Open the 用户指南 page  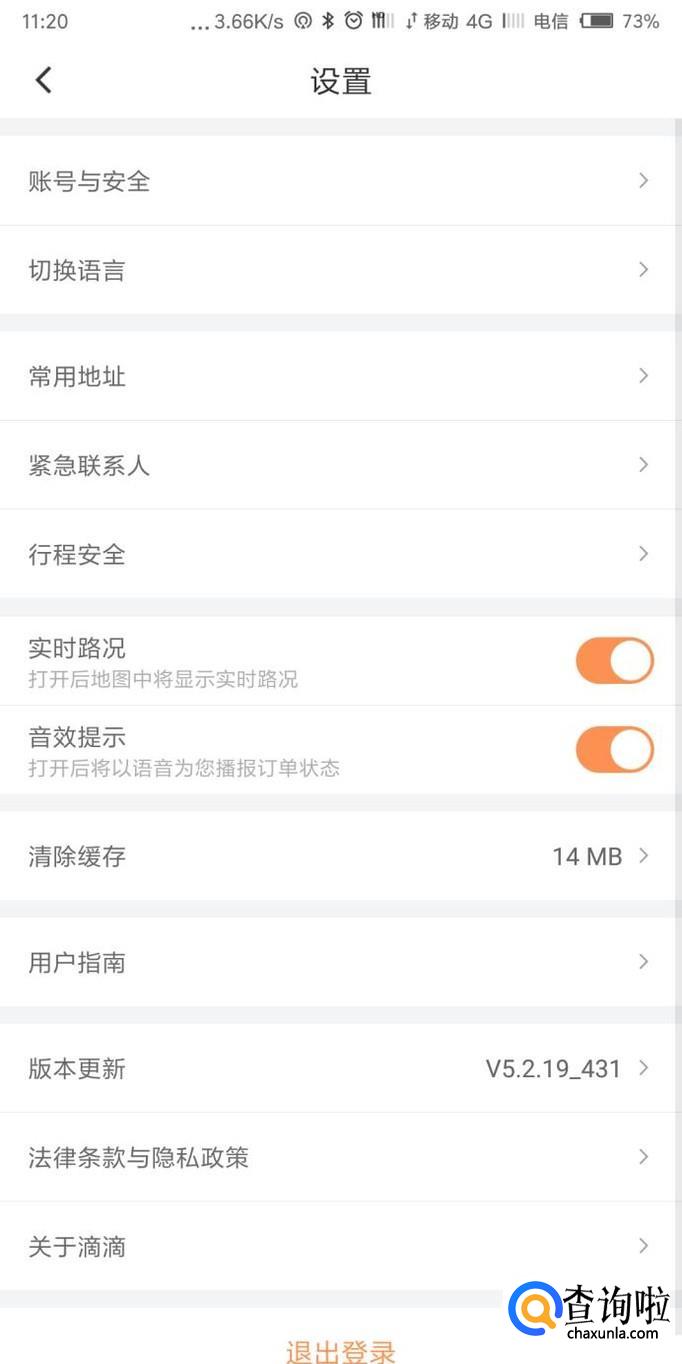[340, 962]
